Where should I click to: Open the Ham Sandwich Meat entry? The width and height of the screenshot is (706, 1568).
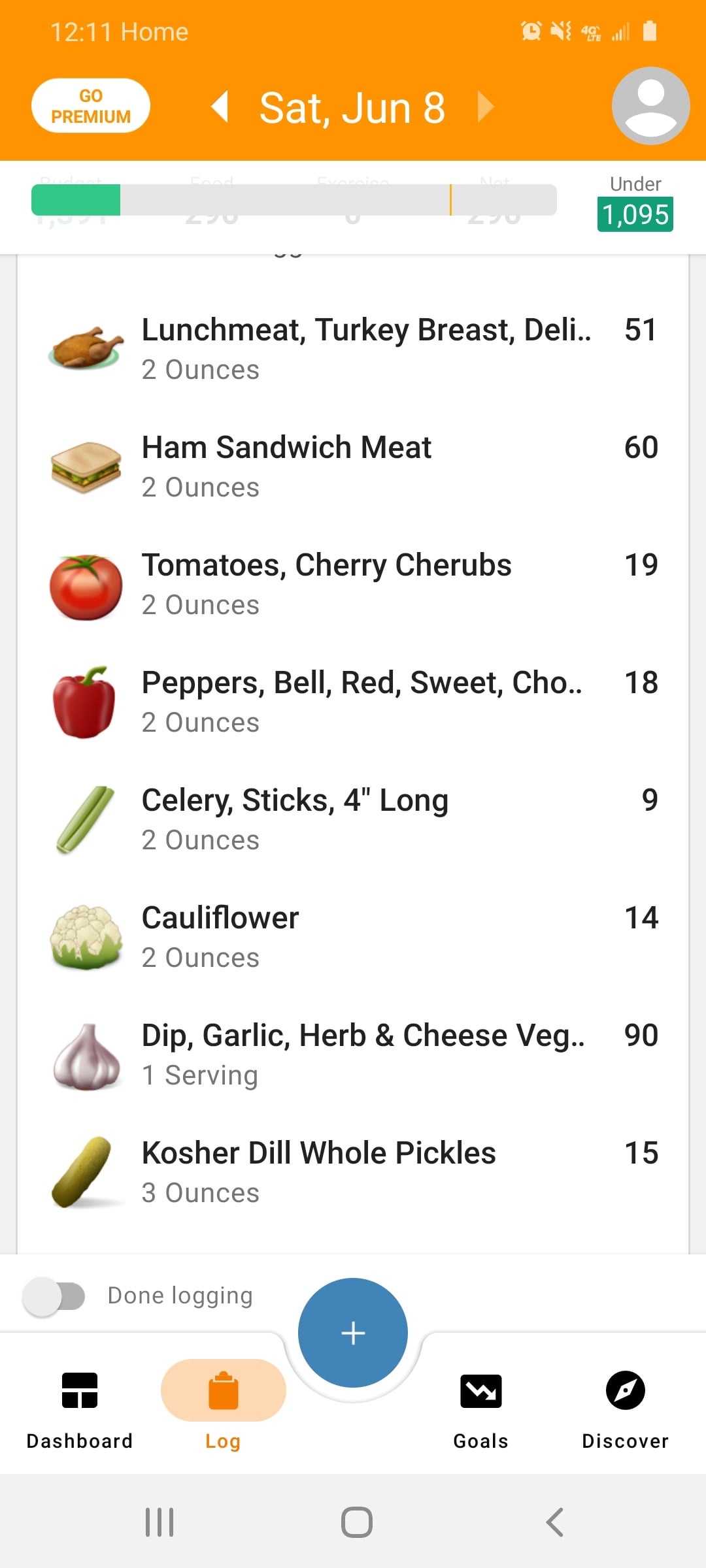click(353, 466)
